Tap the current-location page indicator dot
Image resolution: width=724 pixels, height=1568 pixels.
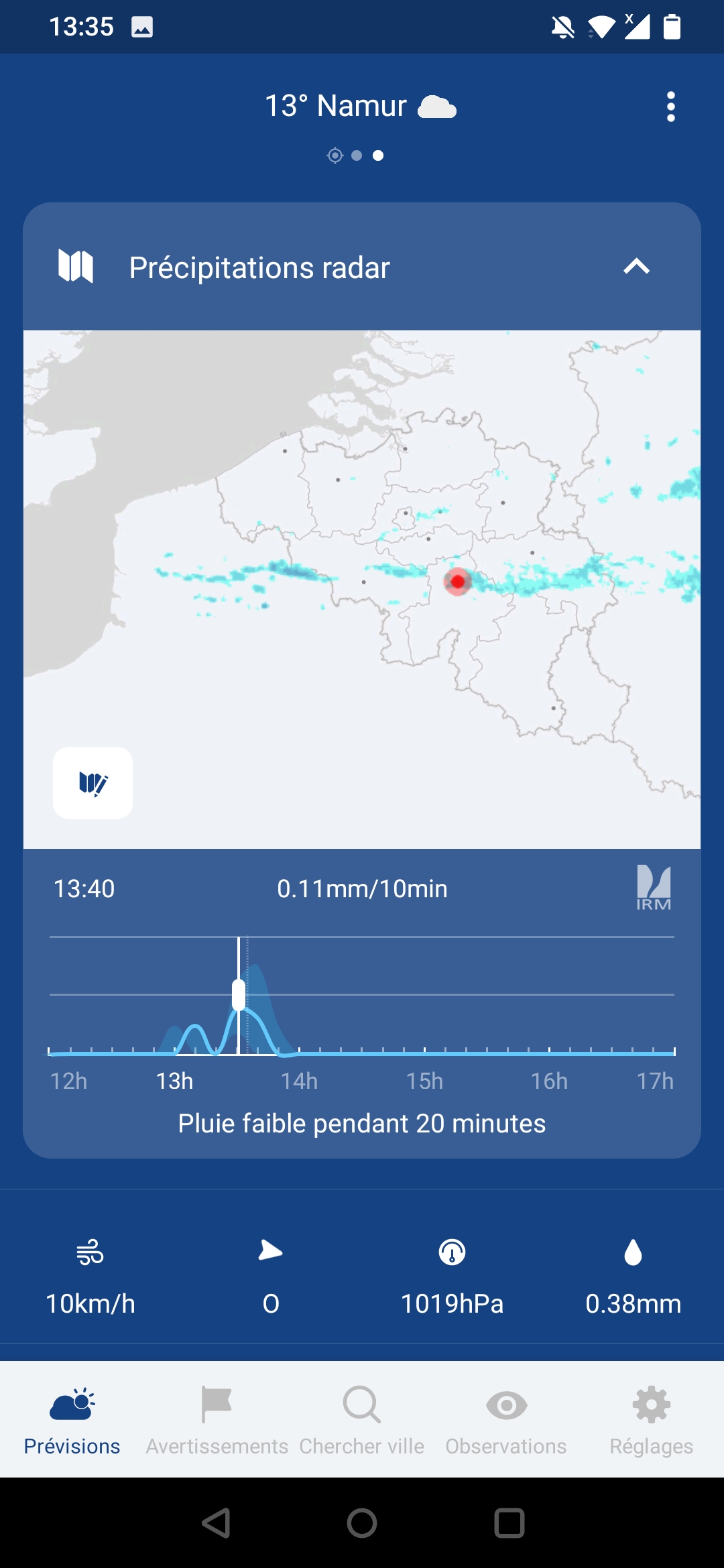pos(335,155)
